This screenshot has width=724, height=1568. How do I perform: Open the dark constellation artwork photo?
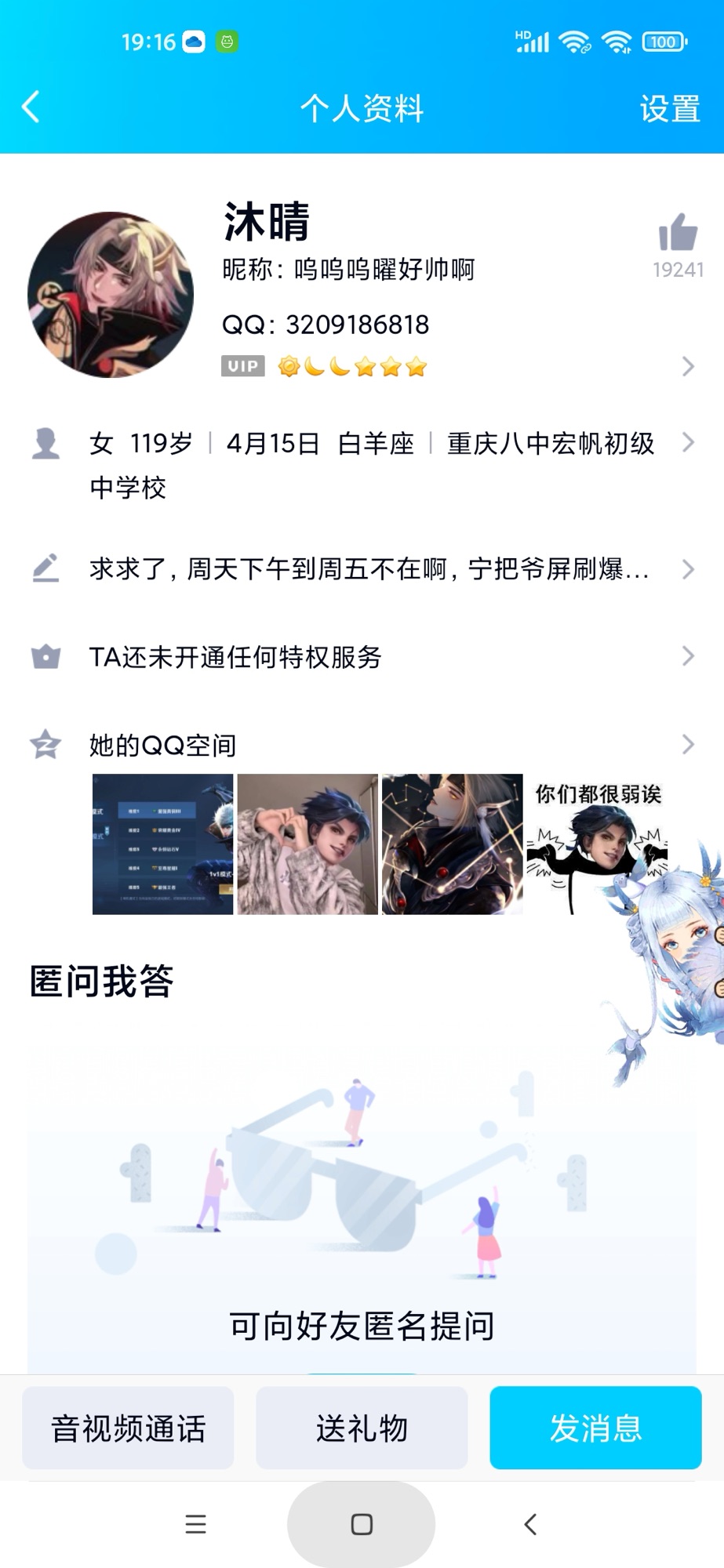453,844
